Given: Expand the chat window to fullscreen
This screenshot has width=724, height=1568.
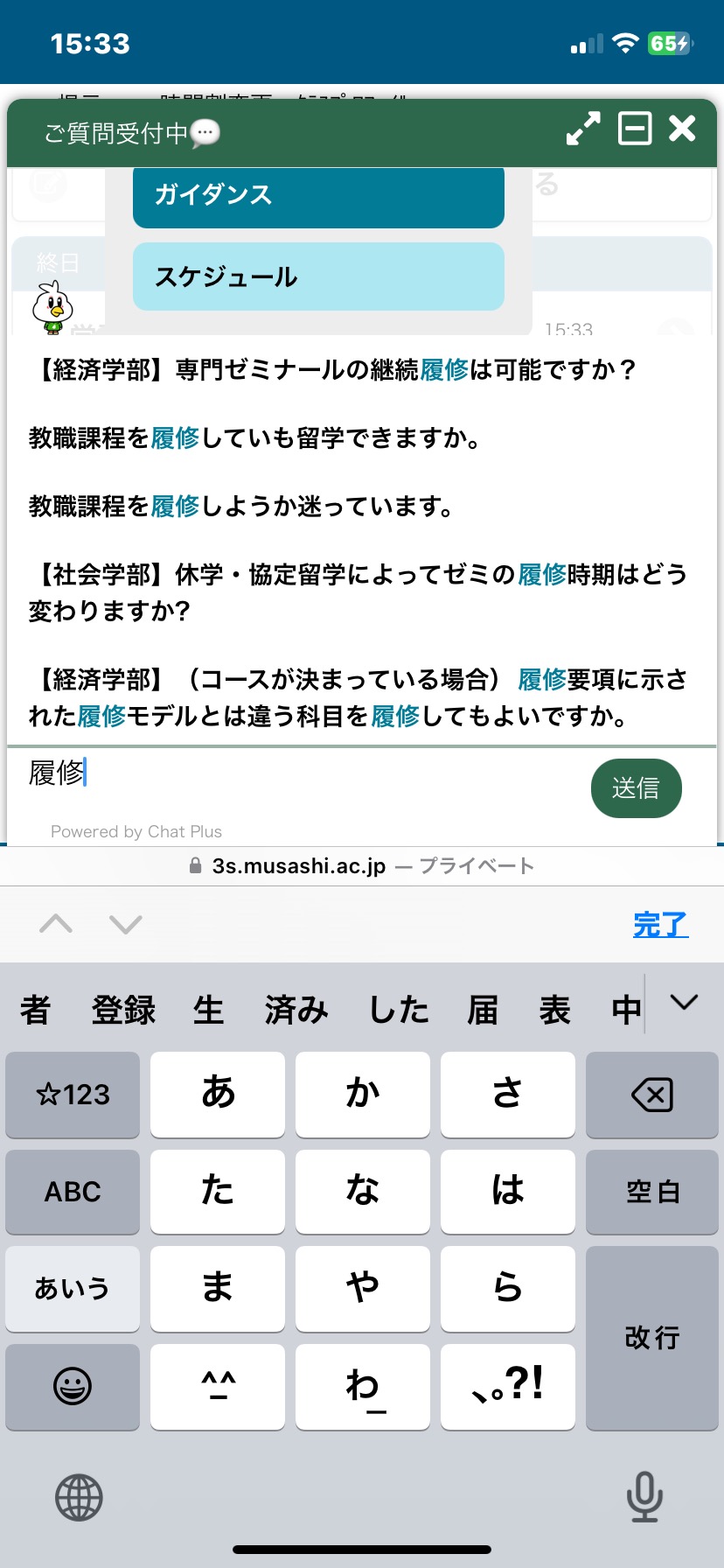Looking at the screenshot, I should point(583,129).
